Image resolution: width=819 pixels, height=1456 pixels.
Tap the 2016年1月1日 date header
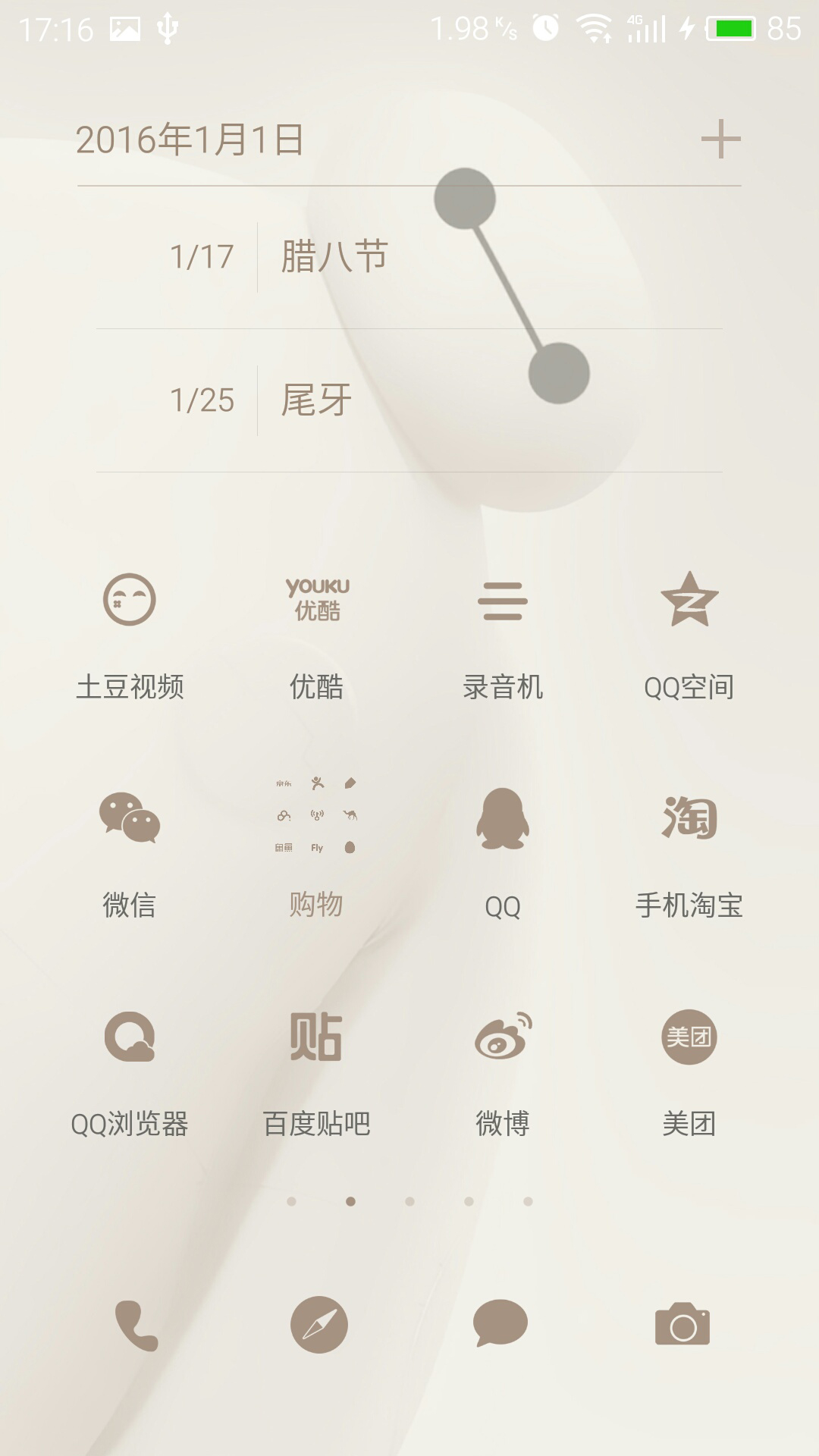pos(190,140)
